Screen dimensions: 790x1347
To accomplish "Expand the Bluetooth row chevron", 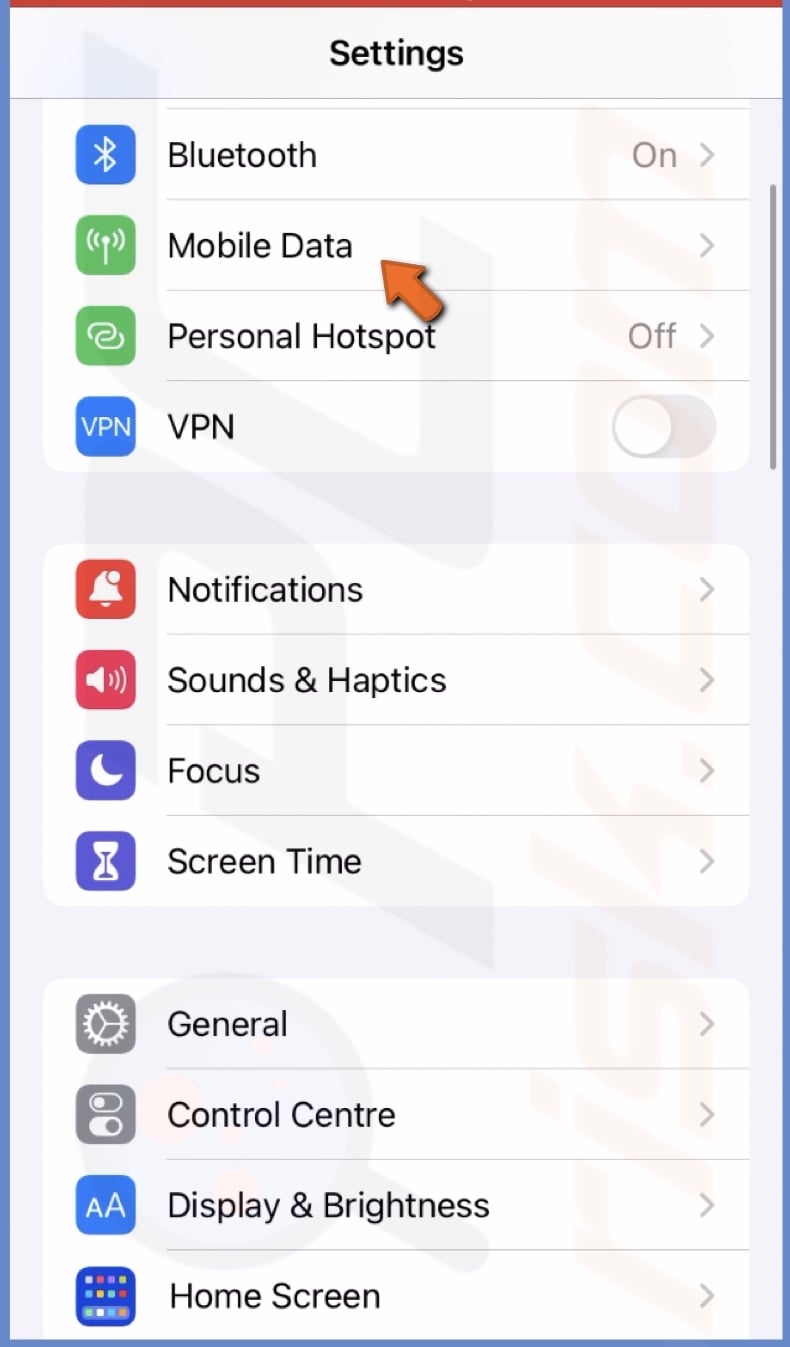I will 708,155.
